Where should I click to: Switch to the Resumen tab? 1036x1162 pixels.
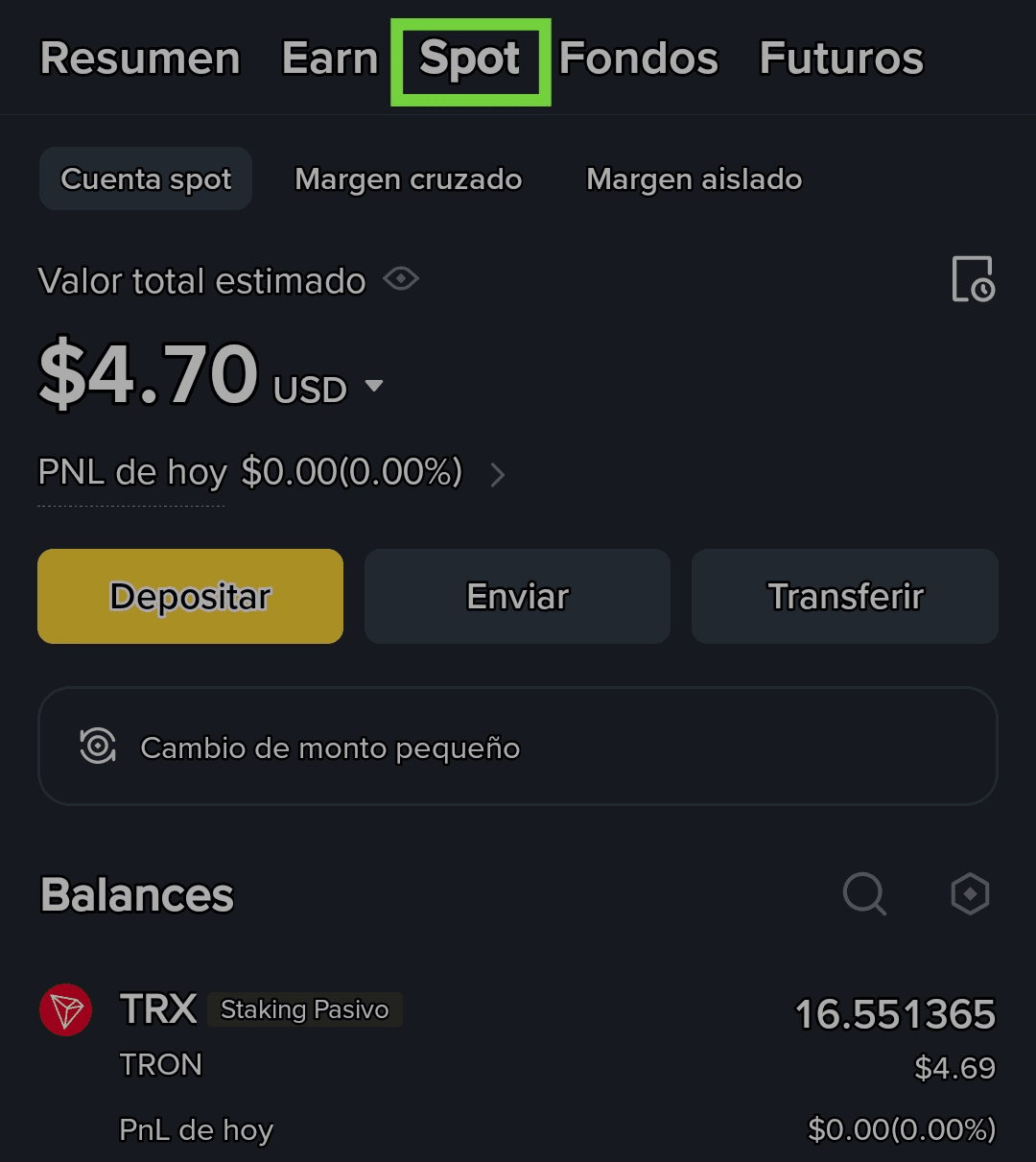point(140,59)
